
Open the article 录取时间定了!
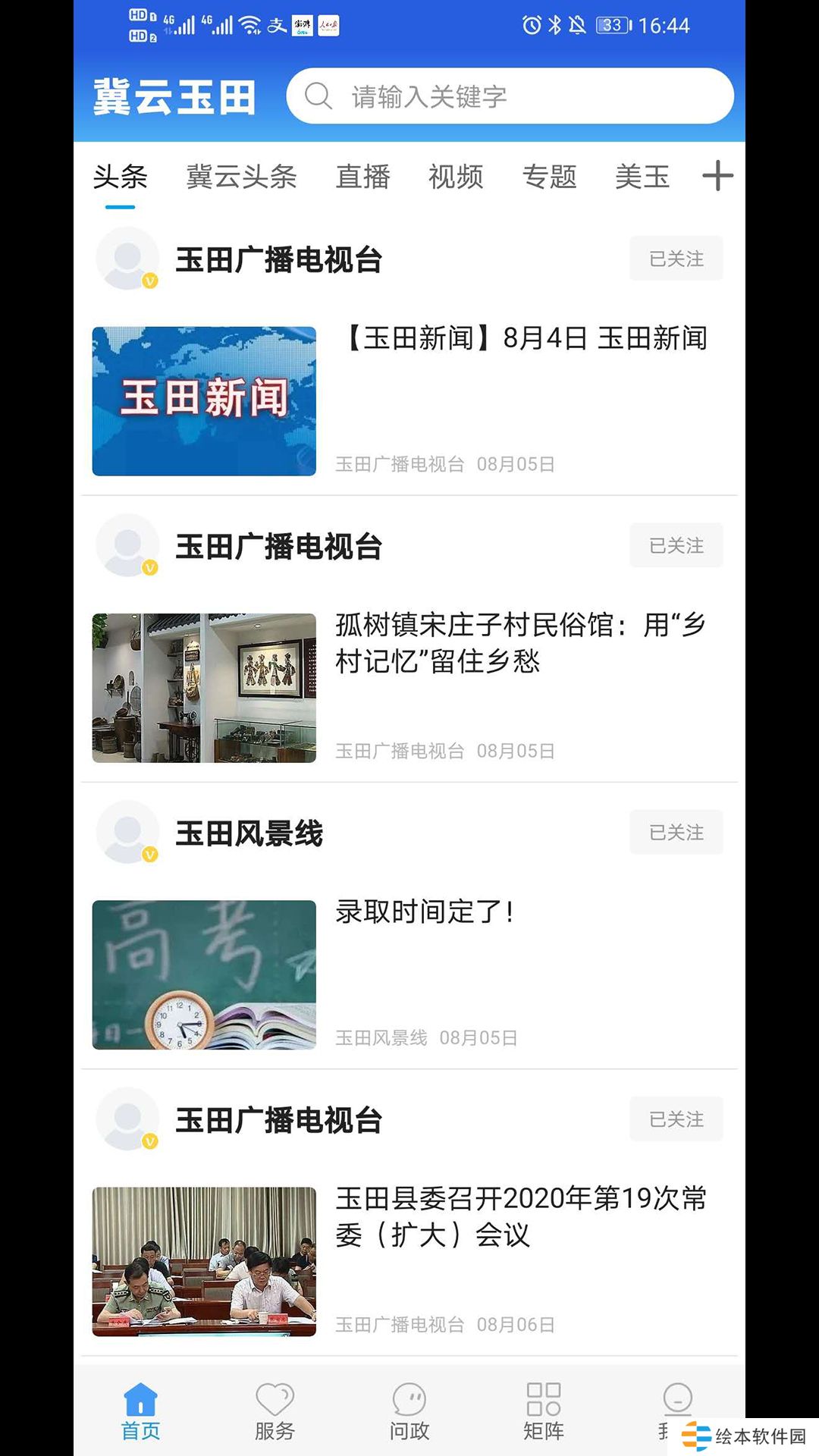[425, 913]
